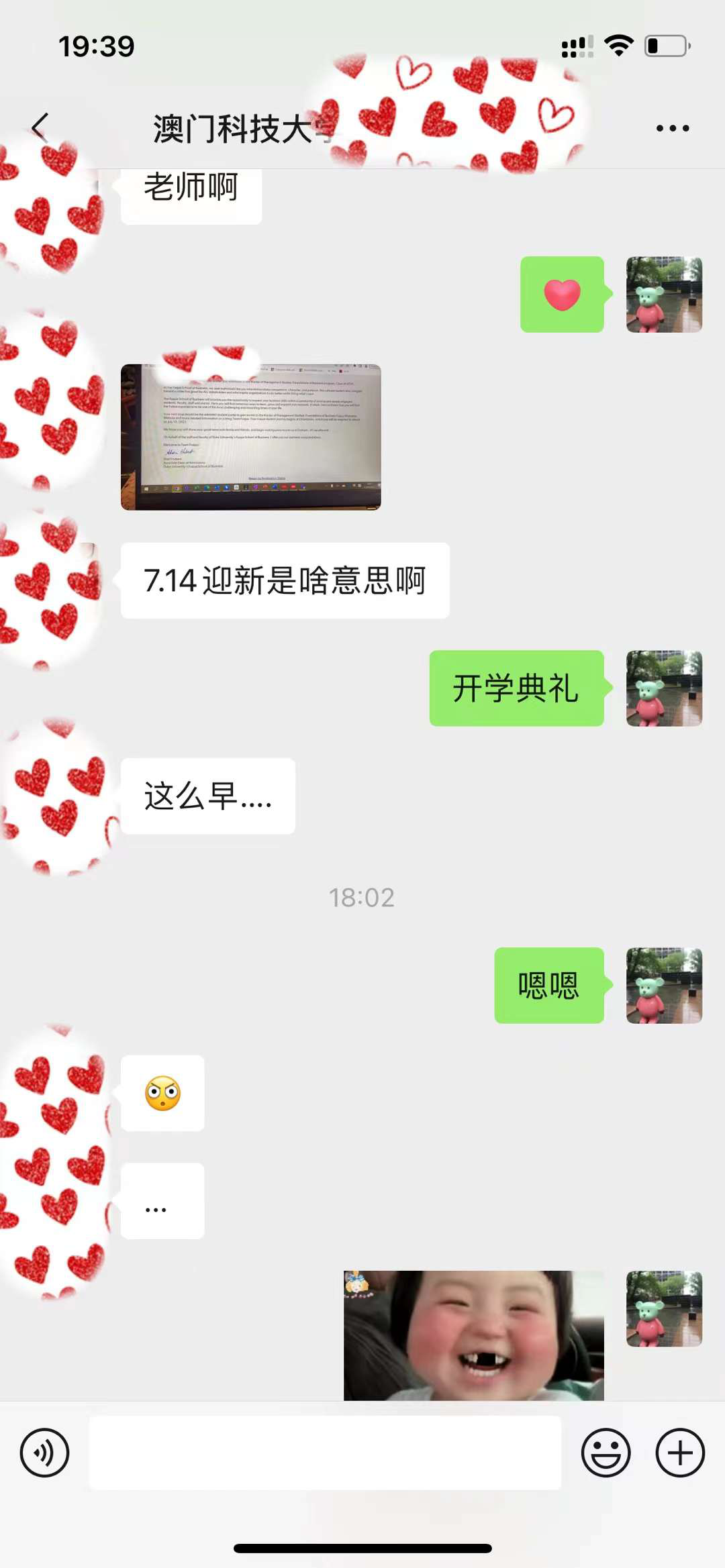
Task: Focus the message text field
Action: [325, 1453]
